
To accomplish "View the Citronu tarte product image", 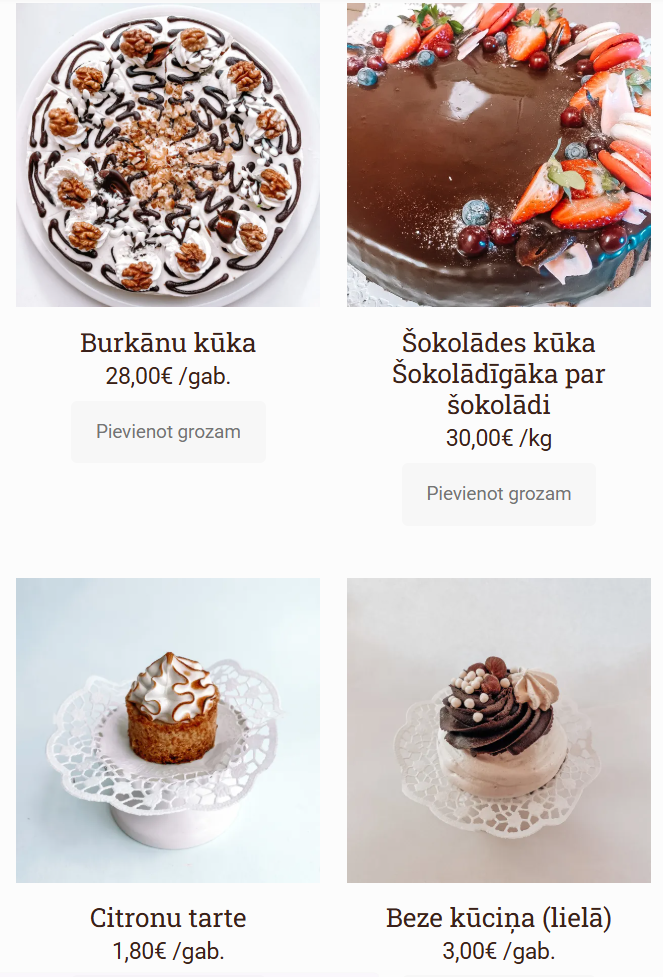I will (x=168, y=730).
